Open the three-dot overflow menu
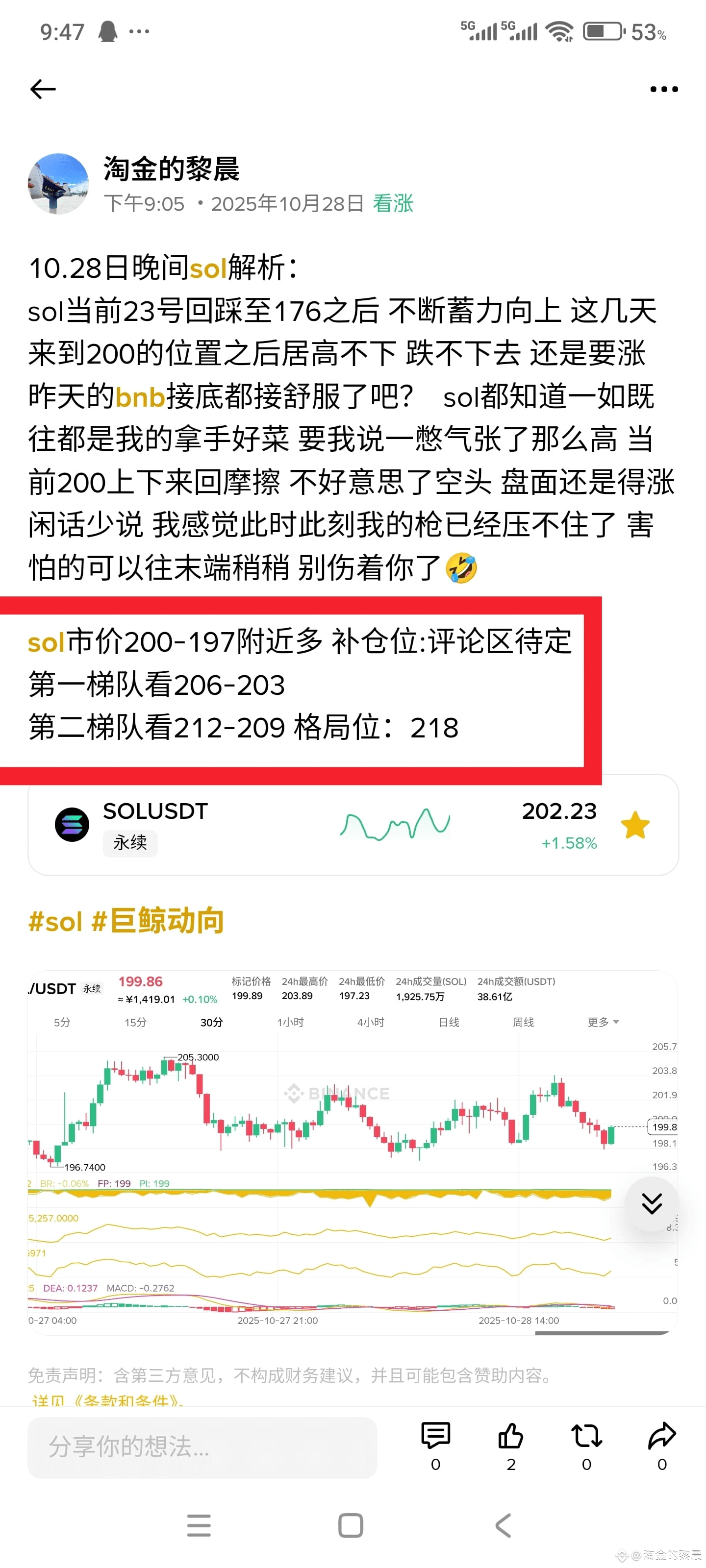 (x=663, y=89)
